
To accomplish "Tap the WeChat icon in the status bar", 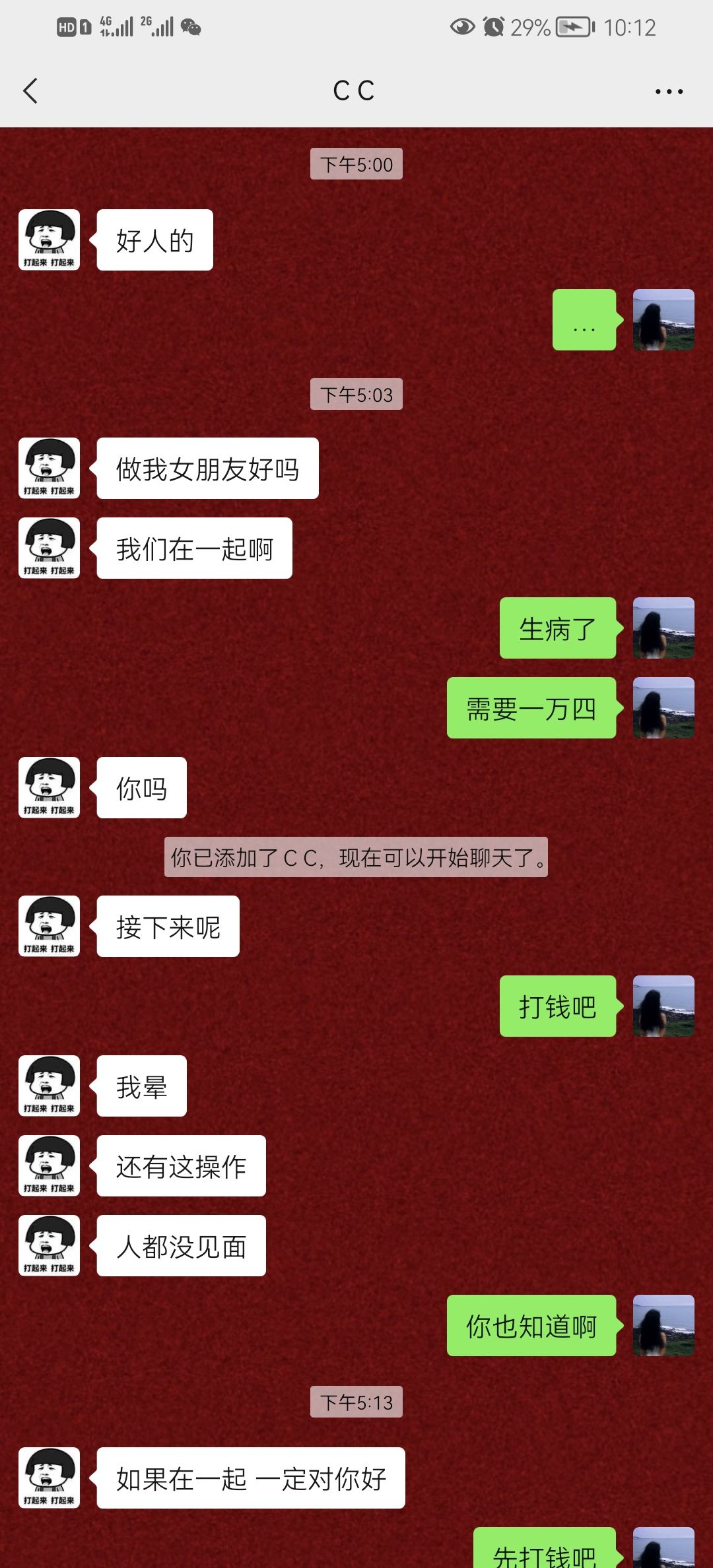I will tap(191, 27).
